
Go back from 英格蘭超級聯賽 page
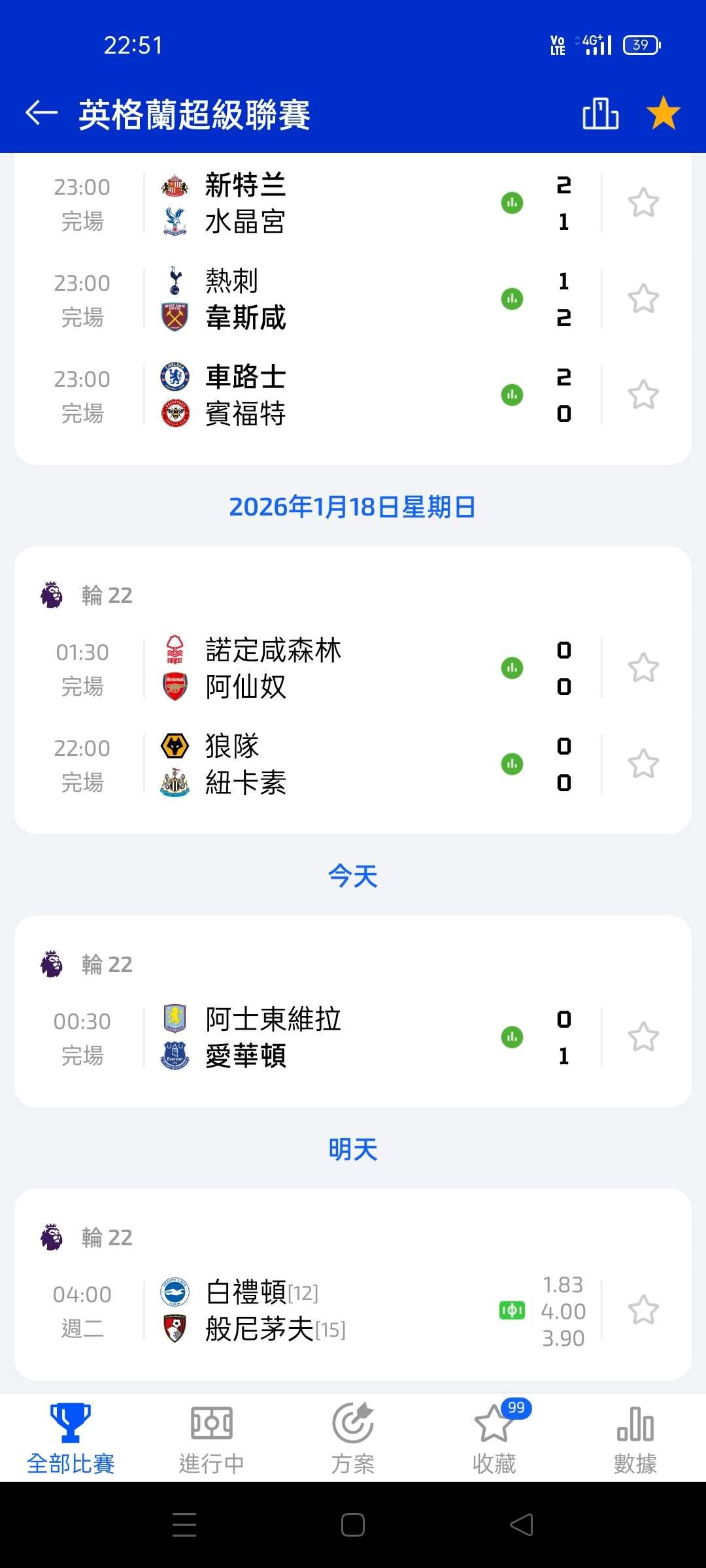click(42, 114)
